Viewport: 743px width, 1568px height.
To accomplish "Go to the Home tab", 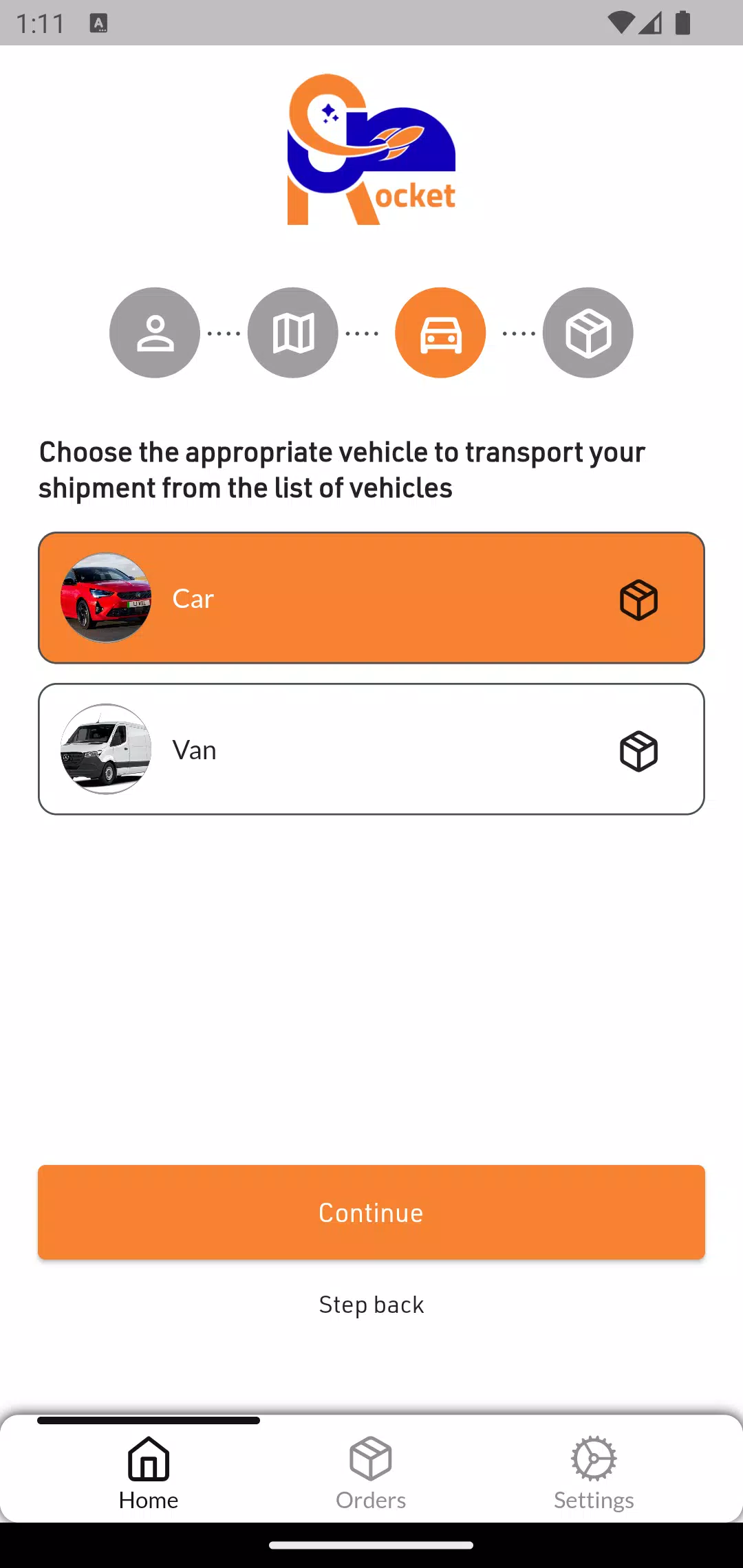I will [149, 1472].
